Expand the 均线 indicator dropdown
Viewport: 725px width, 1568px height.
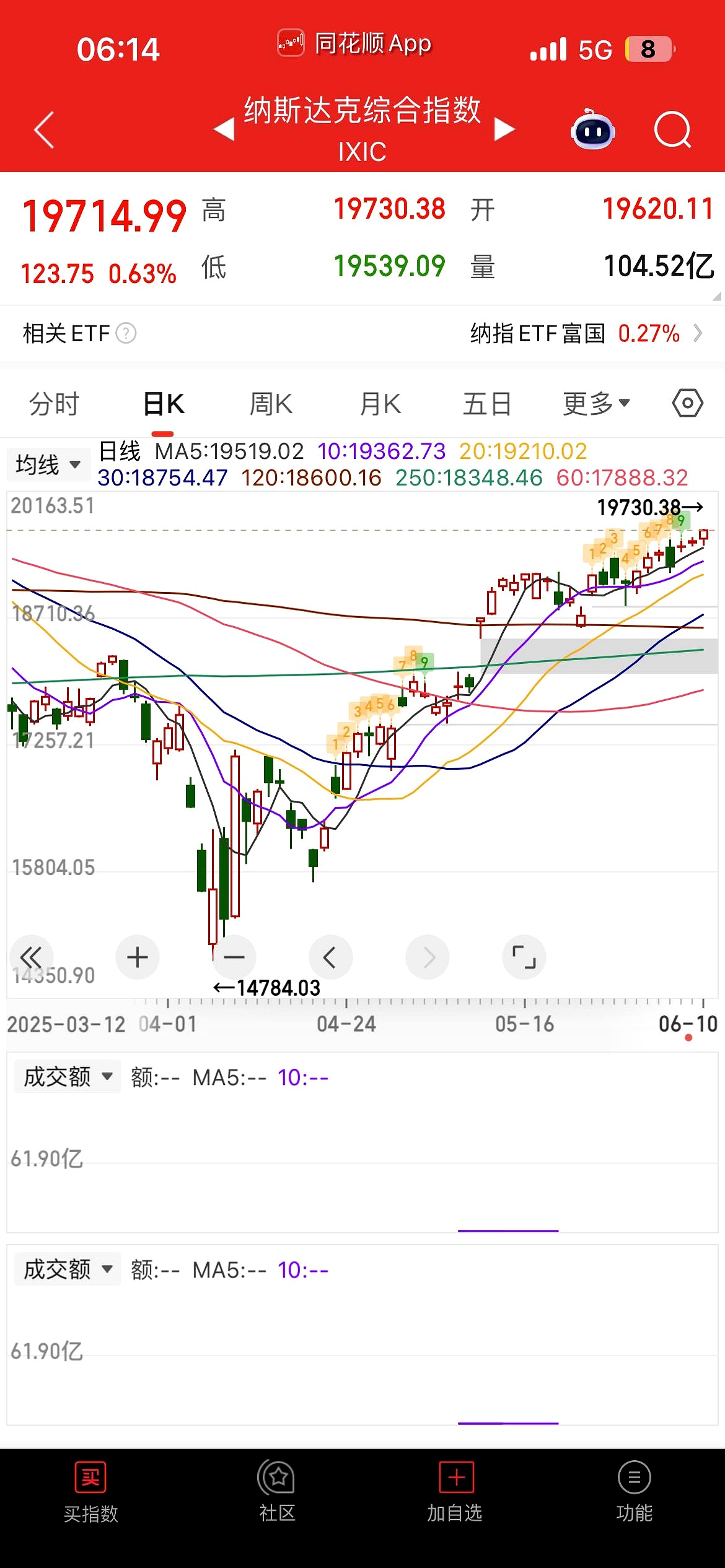tap(48, 464)
